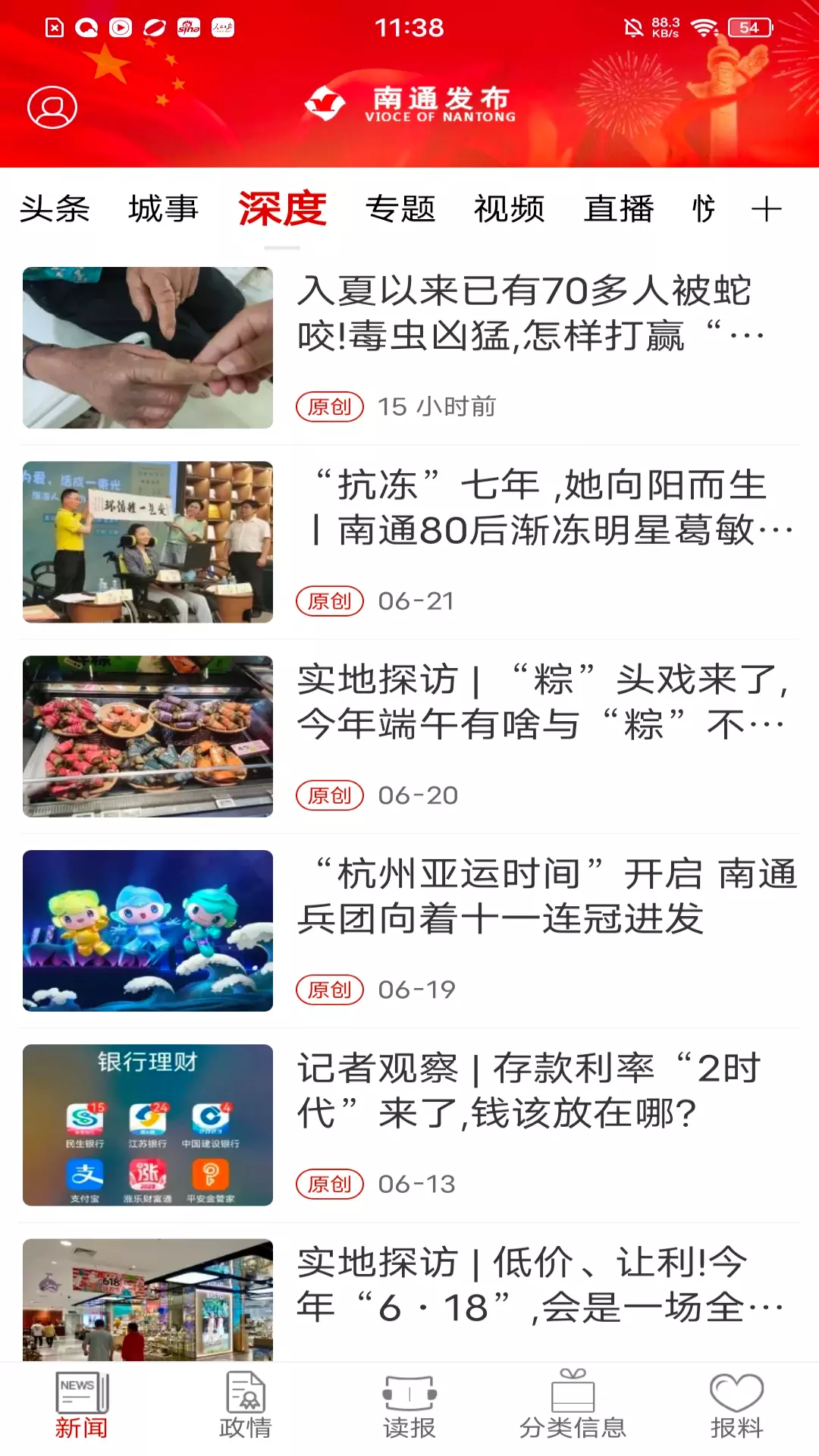819x1456 pixels.
Task: Go to the 政情 bottom tab
Action: pyautogui.click(x=246, y=1407)
